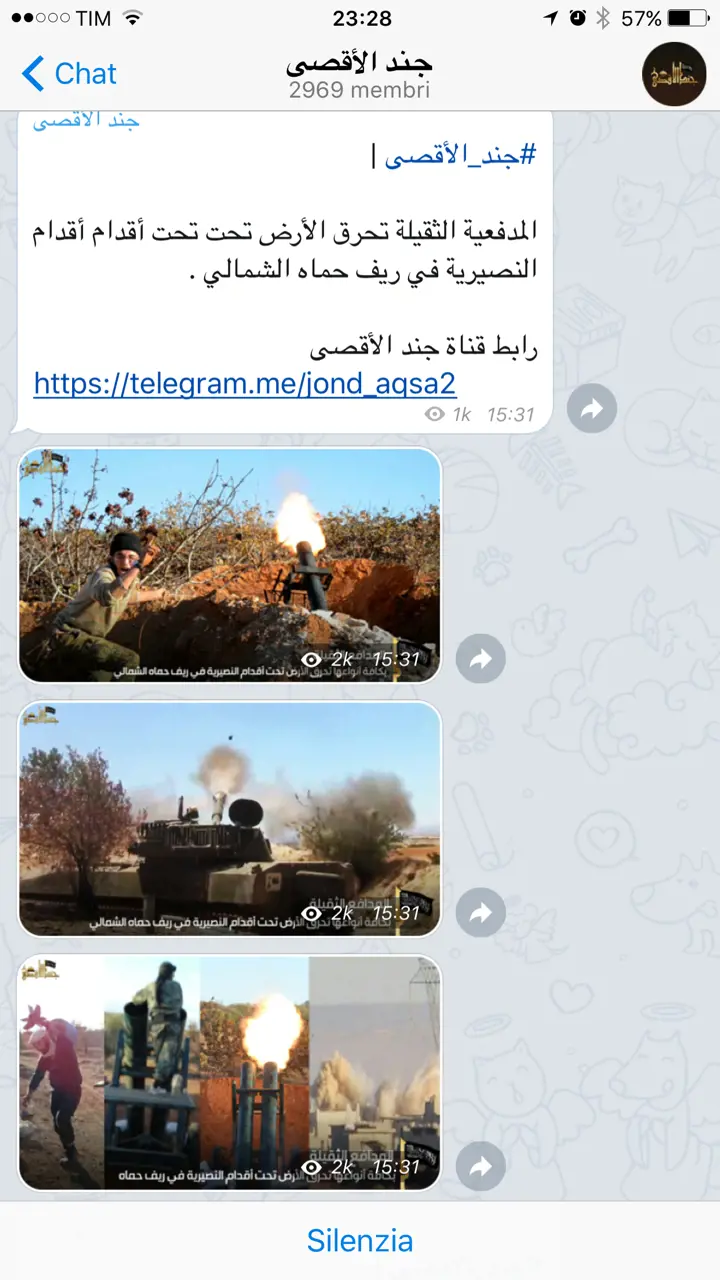Image resolution: width=720 pixels, height=1280 pixels.
Task: Open the channel title with 2969 membri
Action: coord(359,75)
